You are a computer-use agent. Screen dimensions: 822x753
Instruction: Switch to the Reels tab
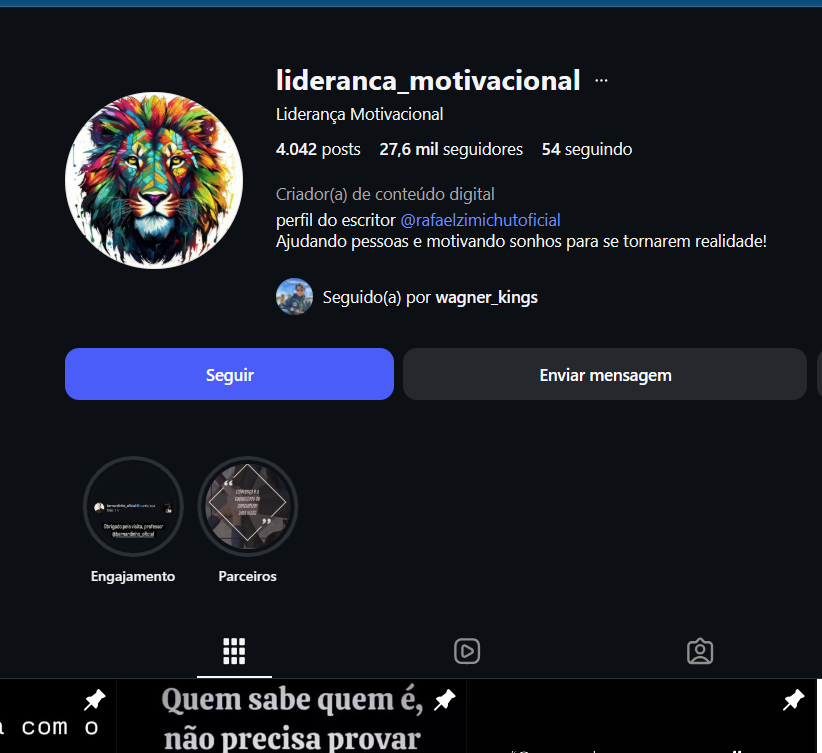pyautogui.click(x=466, y=651)
